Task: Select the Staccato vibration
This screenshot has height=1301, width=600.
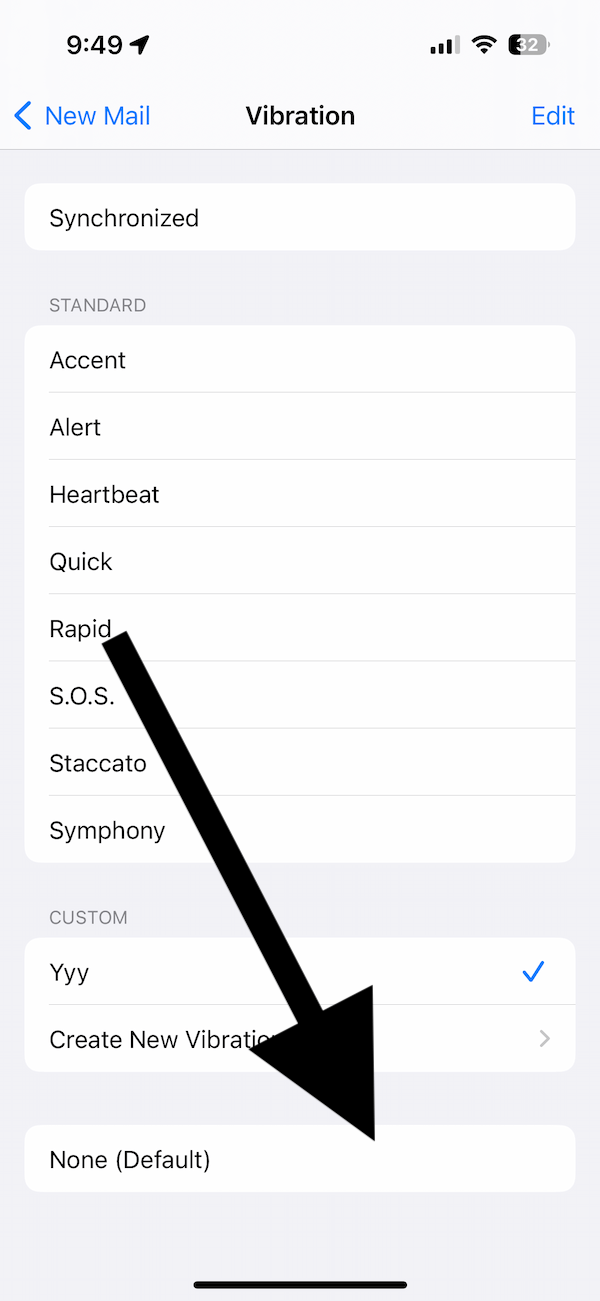Action: (300, 762)
